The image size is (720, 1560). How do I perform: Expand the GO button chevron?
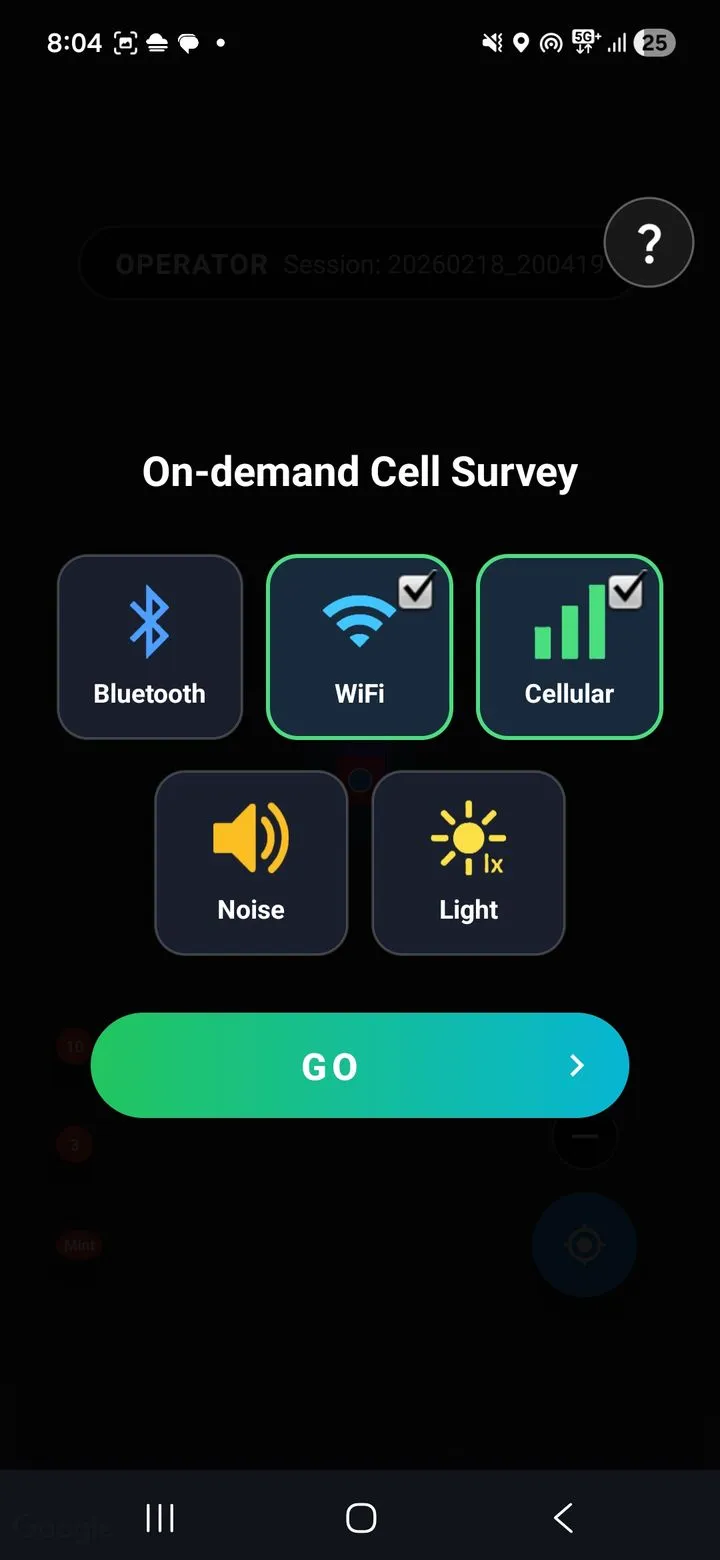click(576, 1065)
